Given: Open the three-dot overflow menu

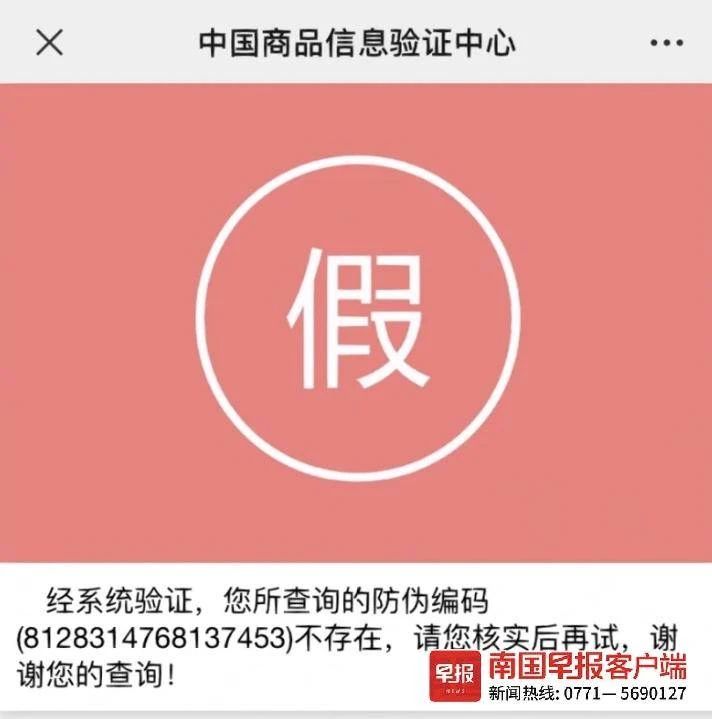Looking at the screenshot, I should coord(666,43).
